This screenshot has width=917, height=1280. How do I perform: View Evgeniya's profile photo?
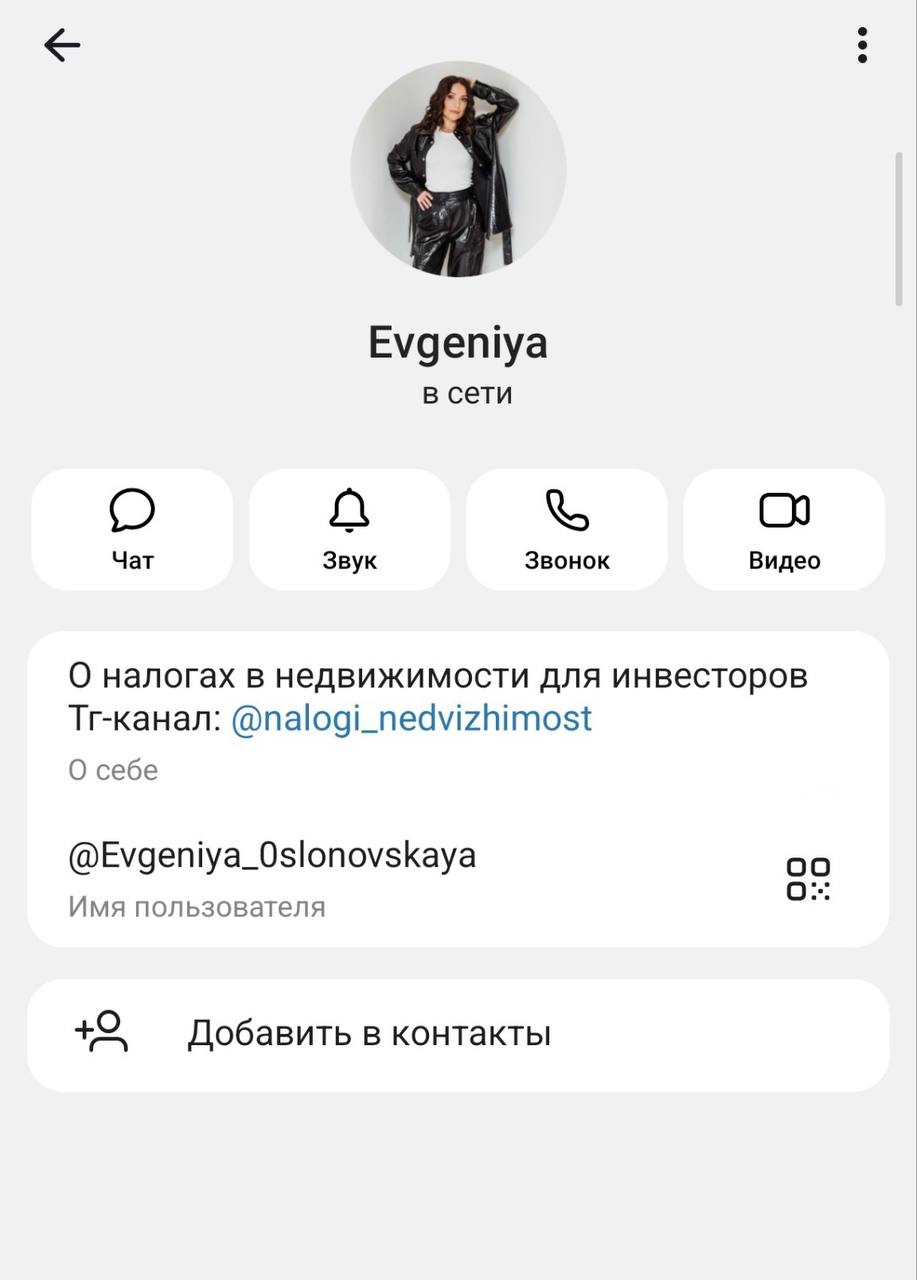click(458, 169)
